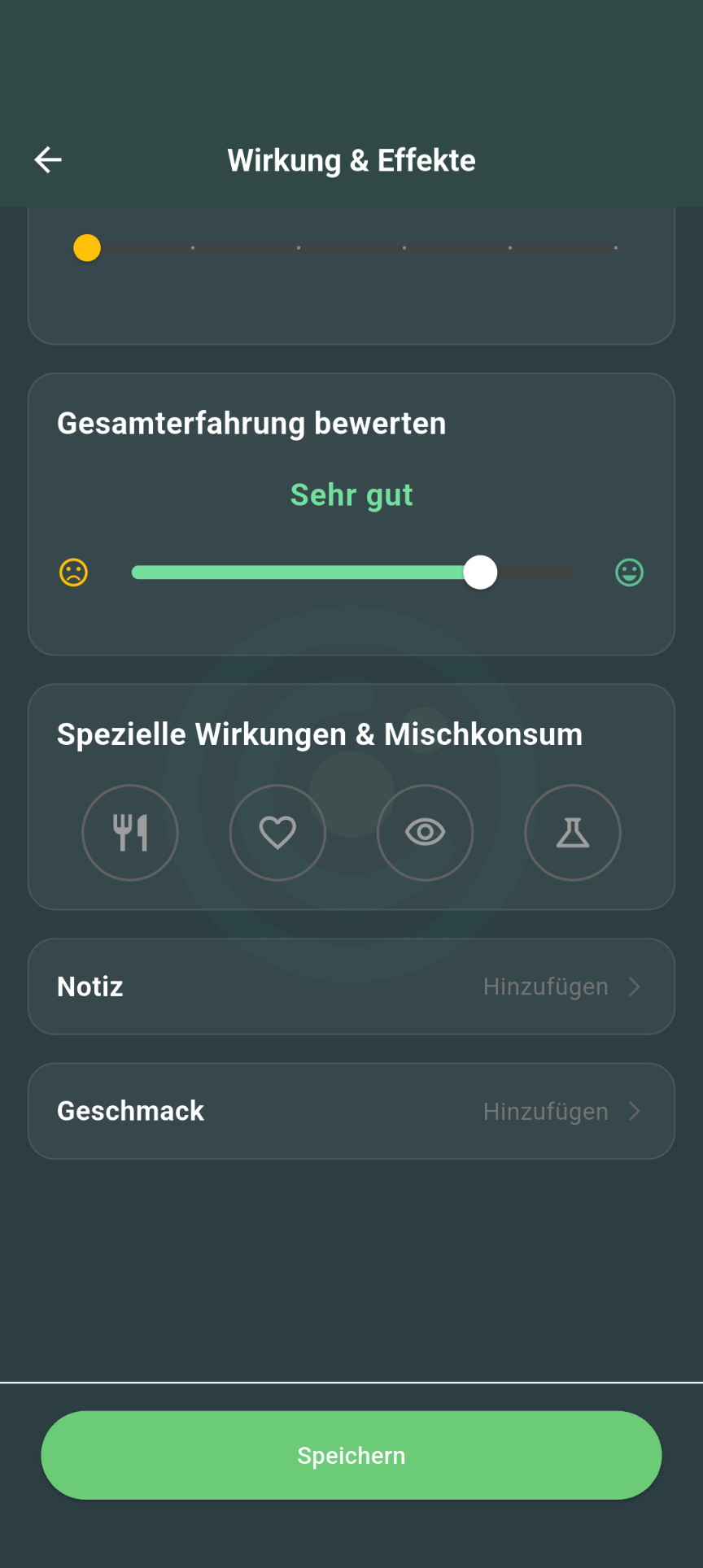Screen dimensions: 703x1568
Task: Click Hinzufügen next to Geschmack
Action: (545, 1110)
